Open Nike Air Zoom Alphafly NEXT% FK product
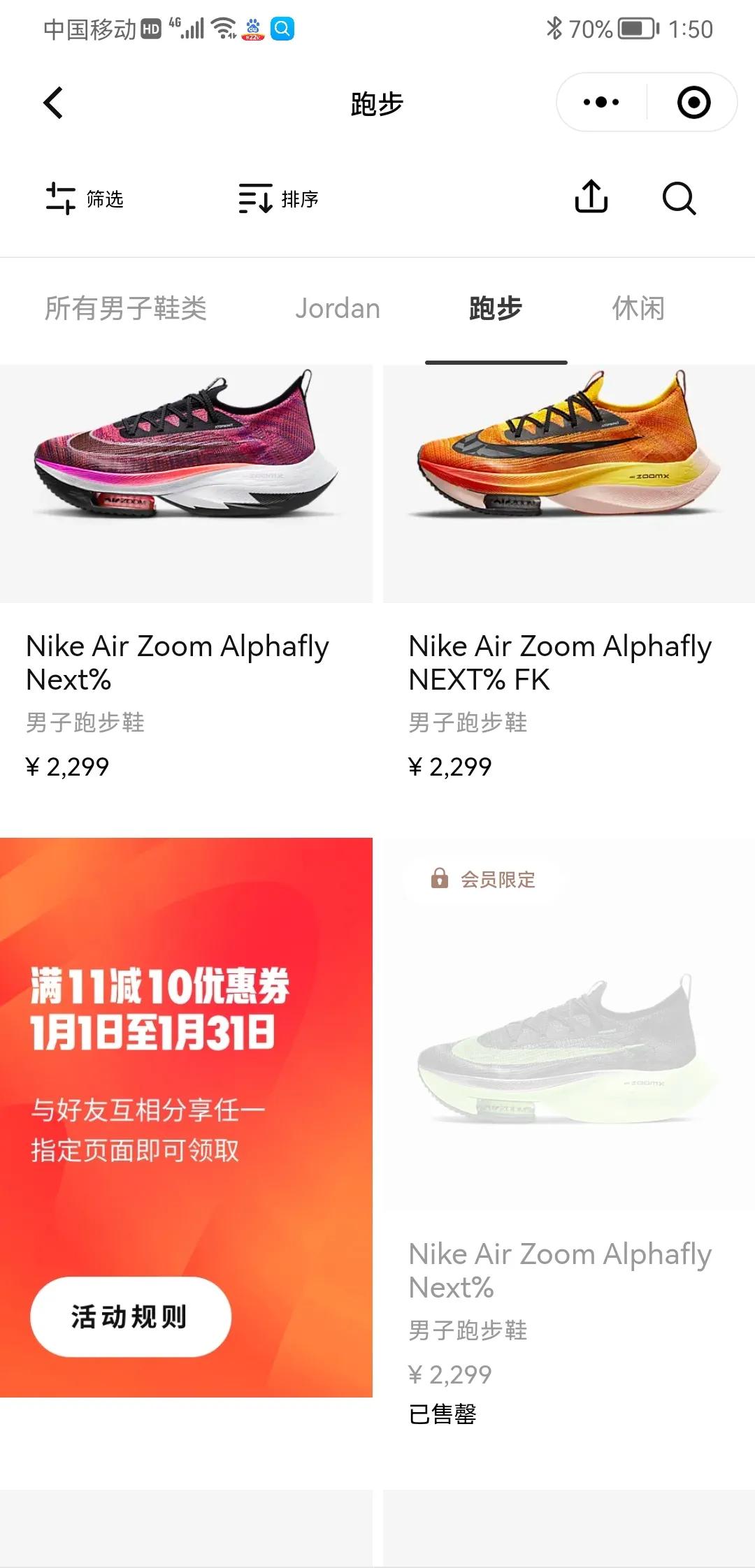Image resolution: width=755 pixels, height=1568 pixels. [x=561, y=661]
